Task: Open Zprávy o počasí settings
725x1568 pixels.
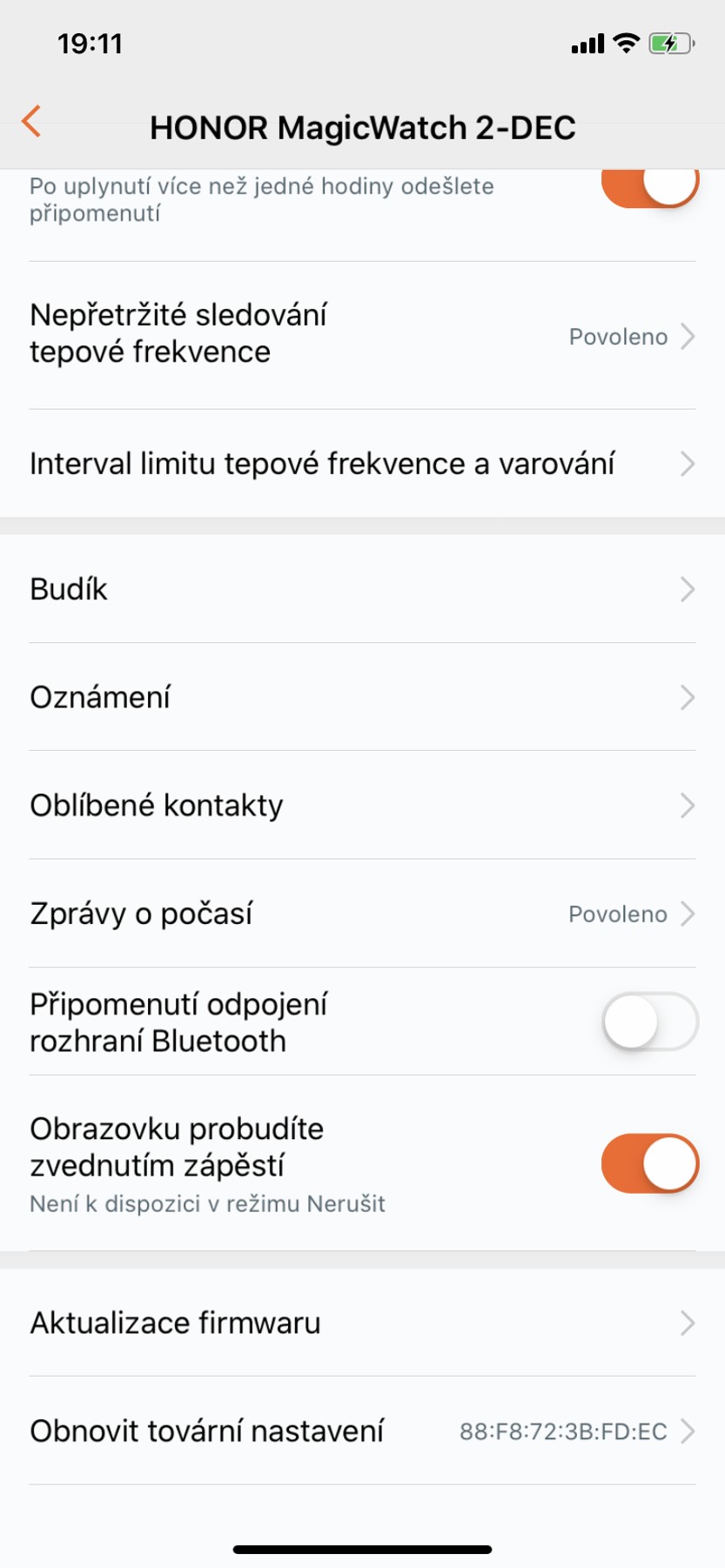Action: pos(362,914)
